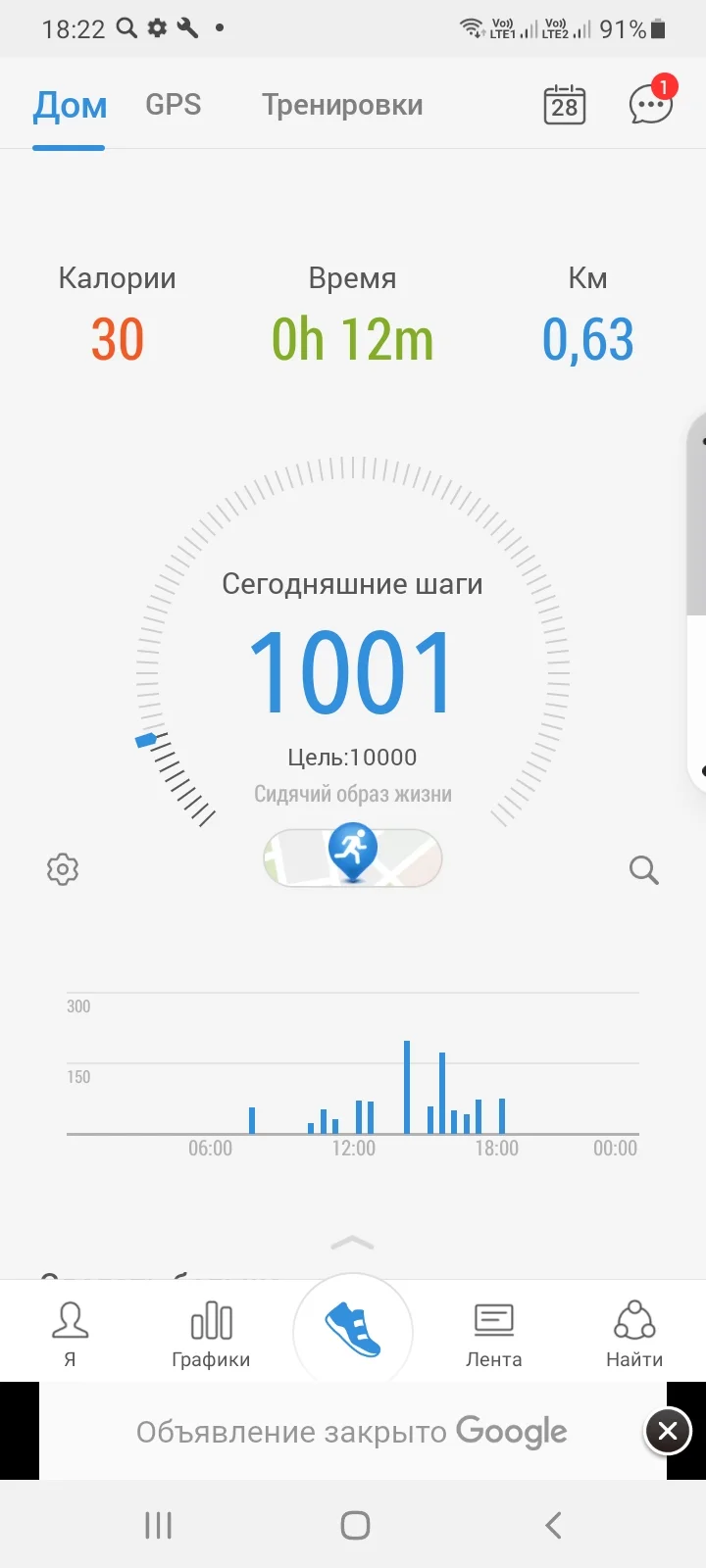
Task: Tap the center sneaker button
Action: pyautogui.click(x=353, y=1331)
